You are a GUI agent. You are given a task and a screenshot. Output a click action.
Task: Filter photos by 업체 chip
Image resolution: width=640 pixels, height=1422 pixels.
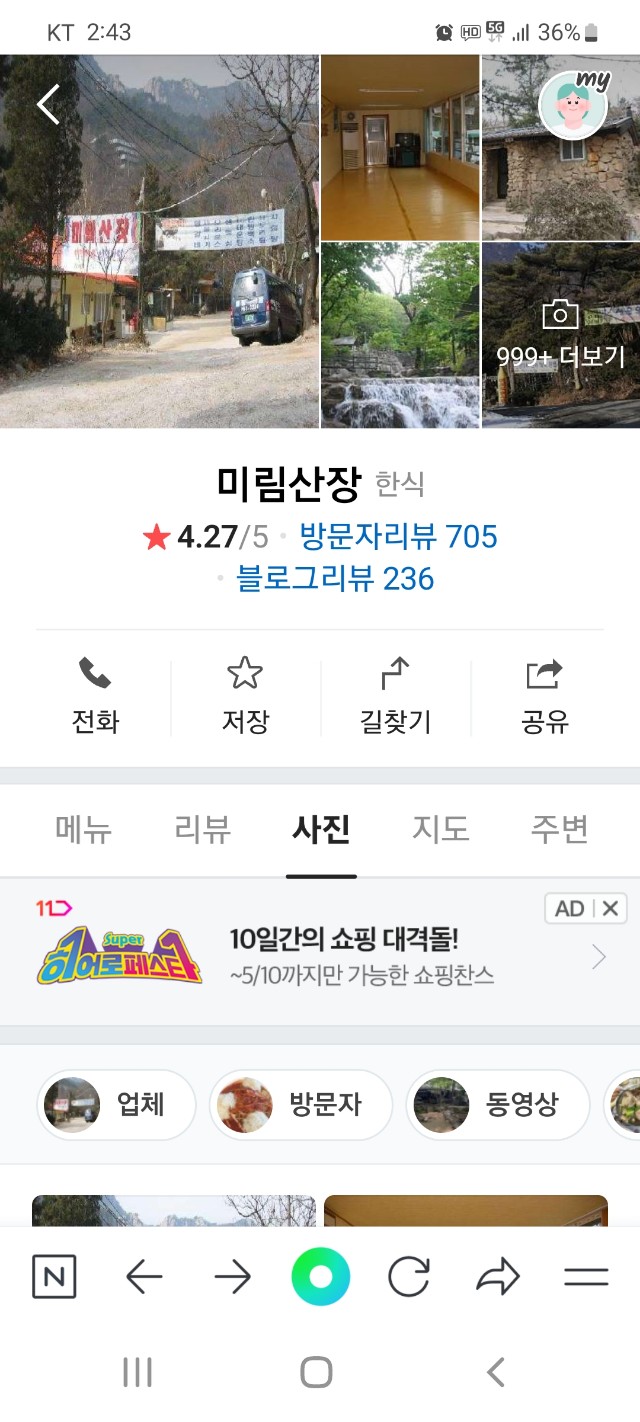point(116,1105)
